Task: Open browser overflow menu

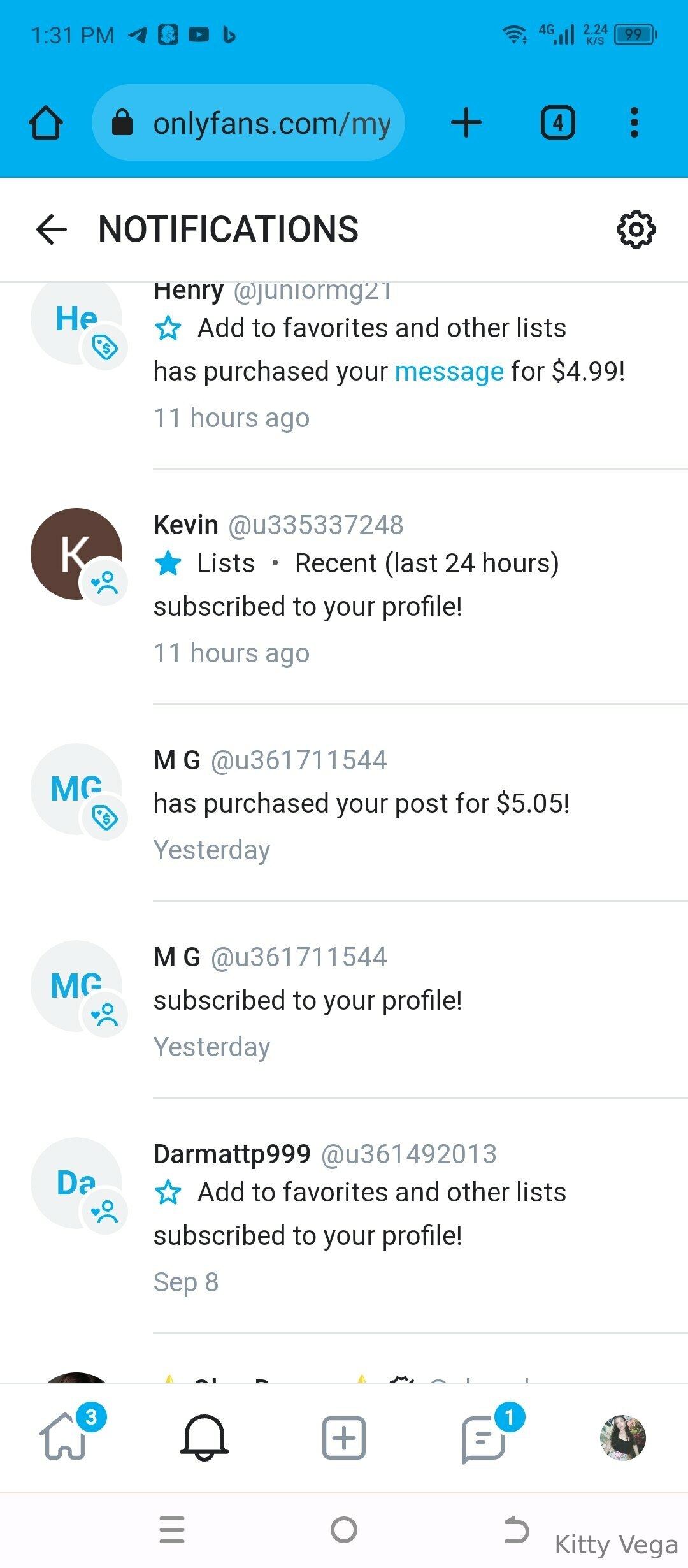Action: point(634,122)
